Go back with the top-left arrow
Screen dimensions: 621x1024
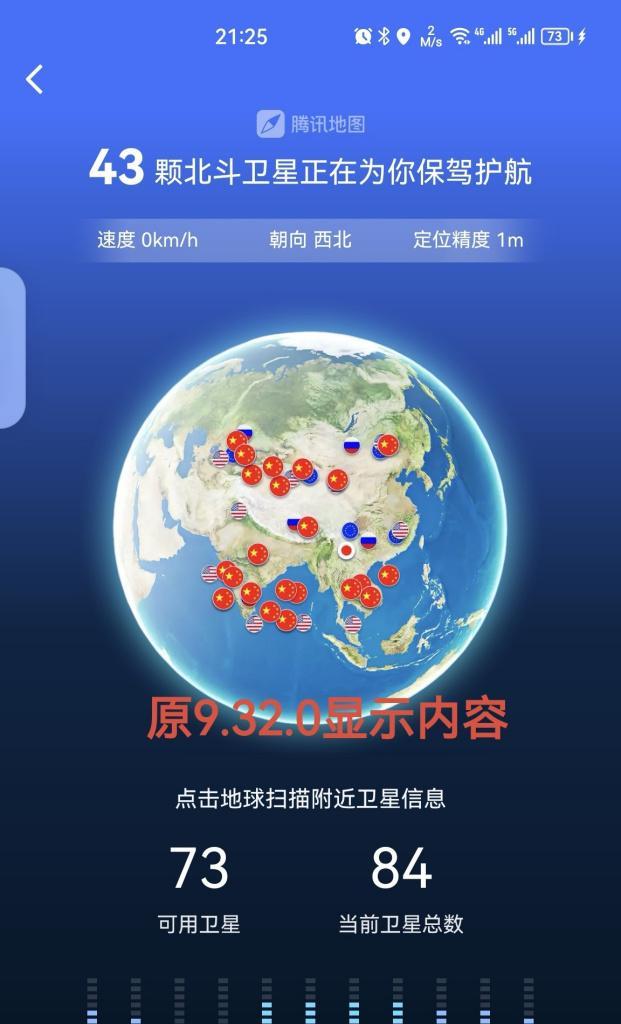(x=35, y=79)
